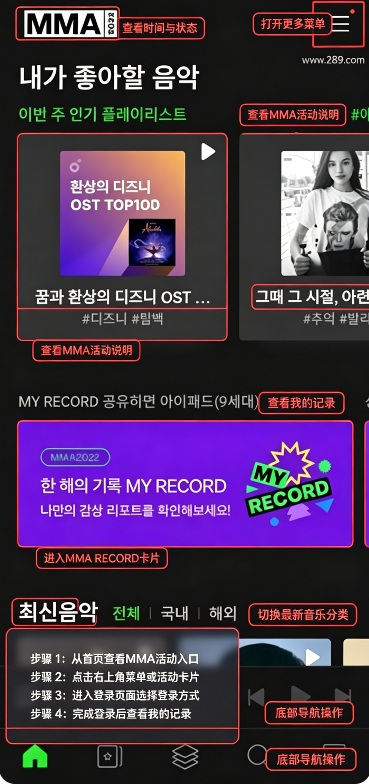This screenshot has width=369, height=784.
Task: Open the star card tab in bottom navigation
Action: coord(110,757)
